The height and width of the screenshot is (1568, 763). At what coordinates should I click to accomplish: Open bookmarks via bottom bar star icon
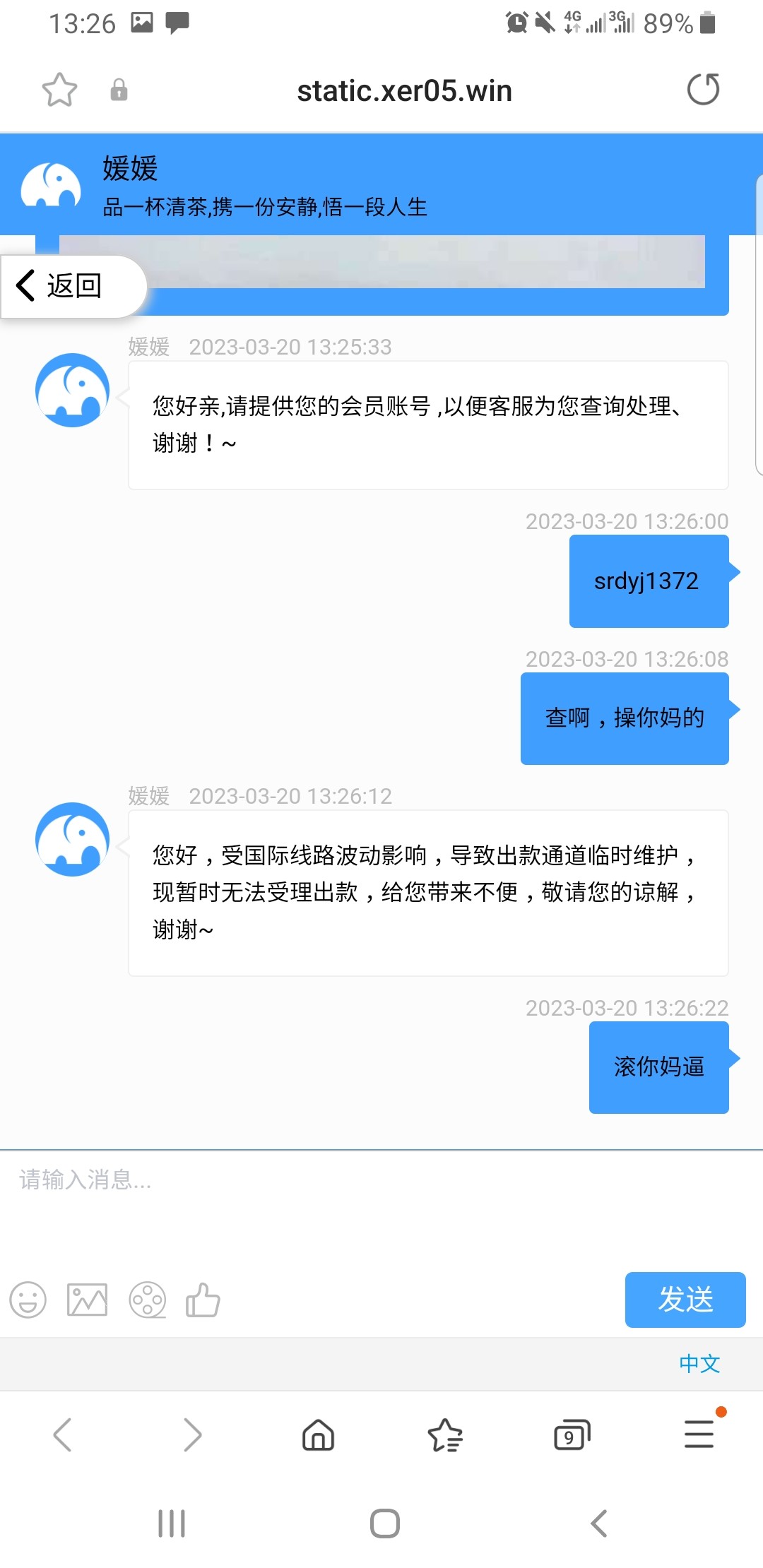tap(444, 1435)
